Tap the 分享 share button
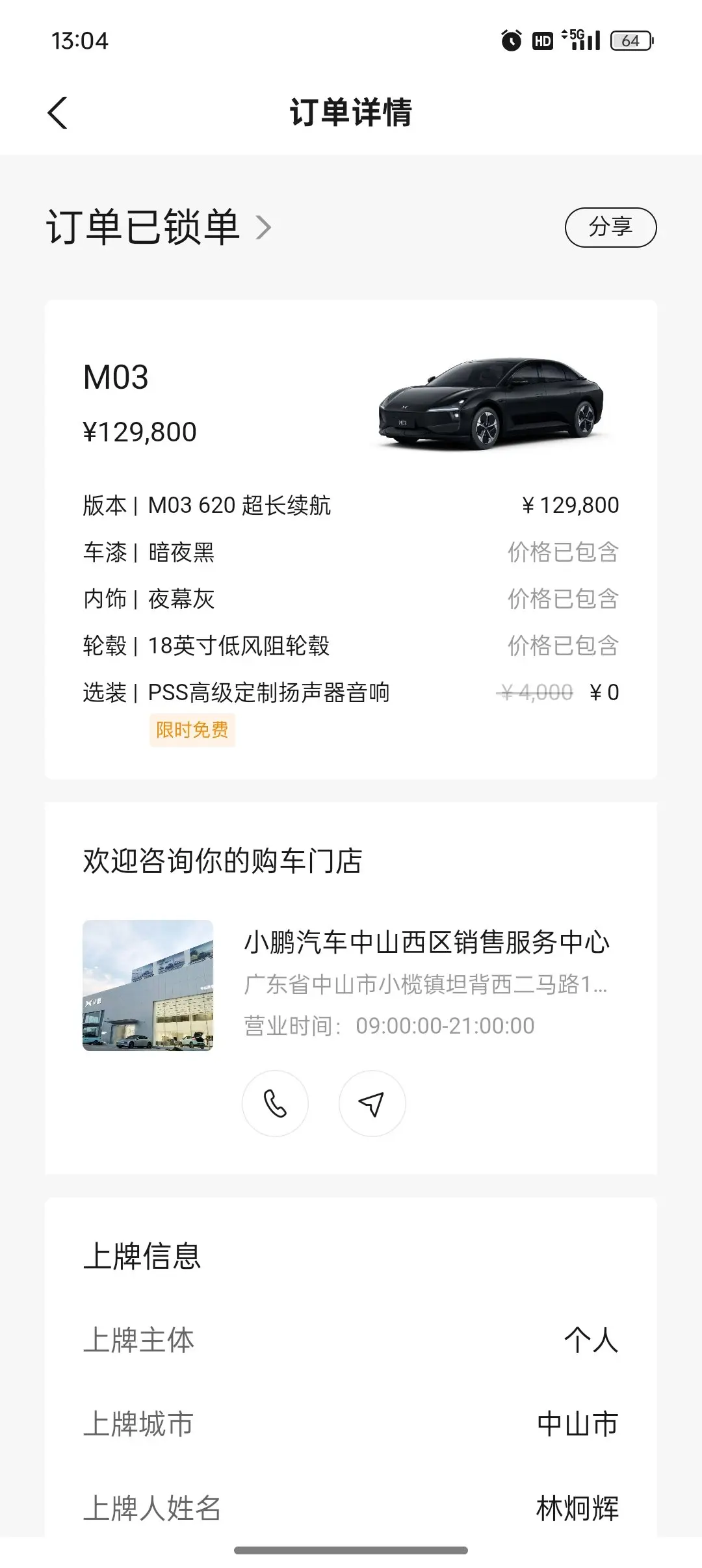702x1568 pixels. (610, 227)
